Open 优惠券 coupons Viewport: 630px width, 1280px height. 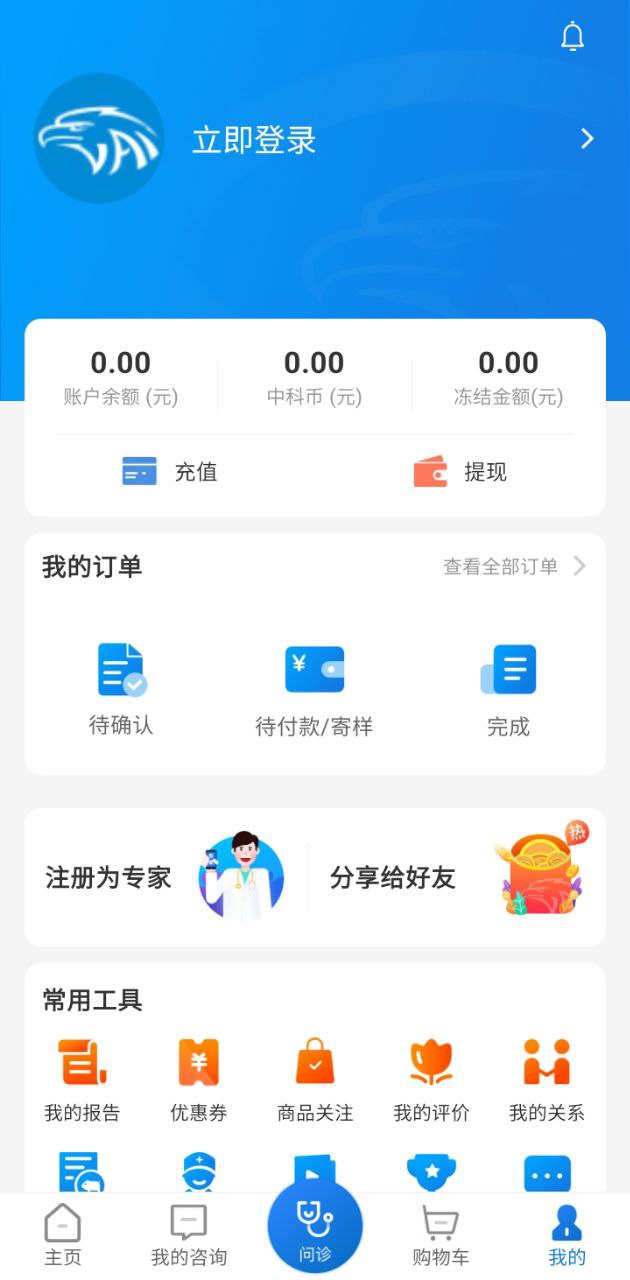(x=198, y=1080)
